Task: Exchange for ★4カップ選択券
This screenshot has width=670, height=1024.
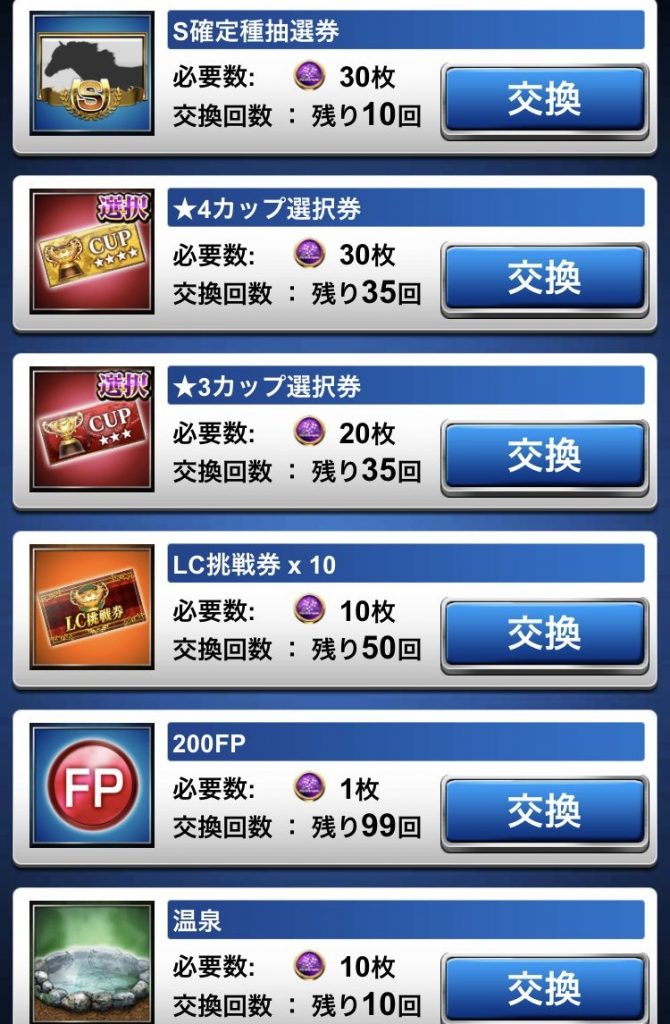Action: point(544,278)
